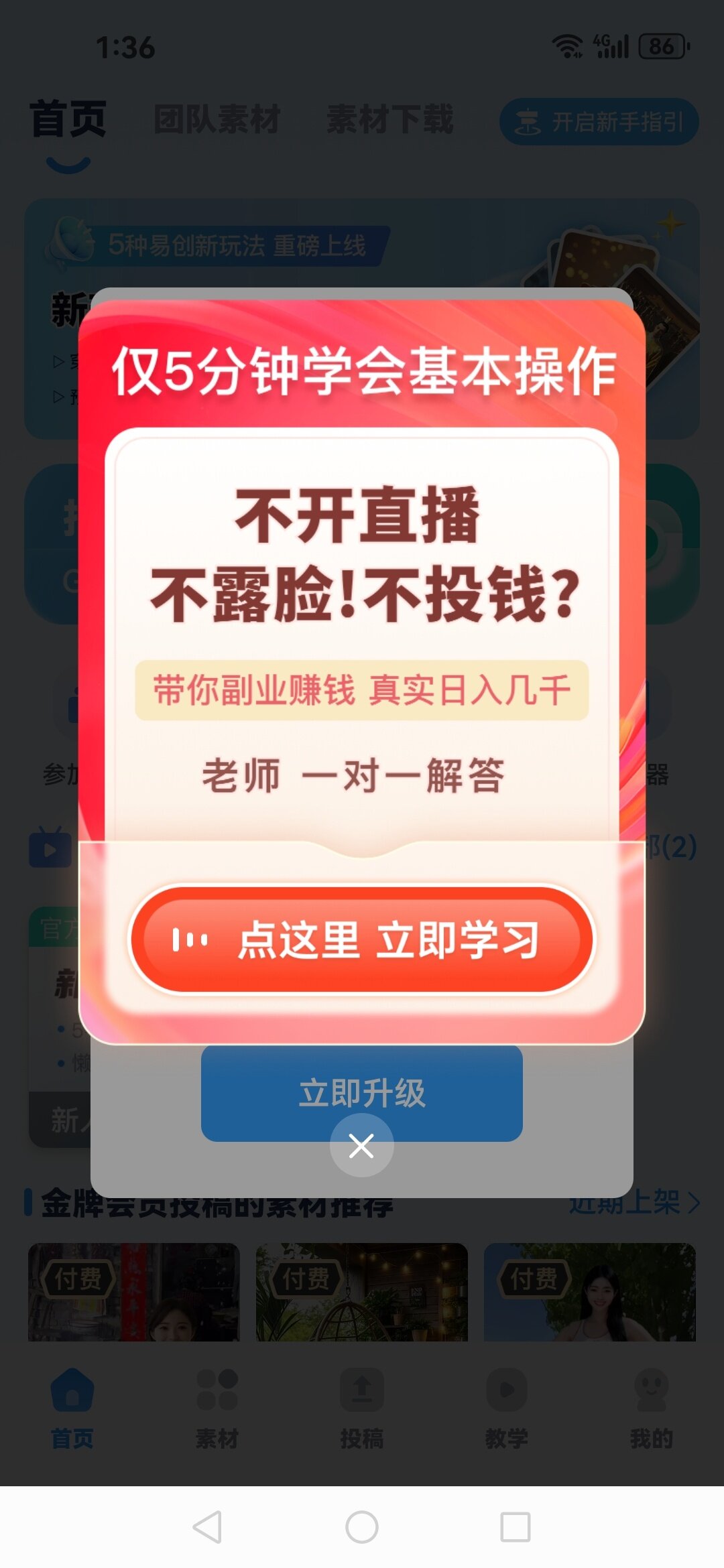Screen dimensions: 724x1568
Task: Go to the system home screen
Action: [362, 1527]
